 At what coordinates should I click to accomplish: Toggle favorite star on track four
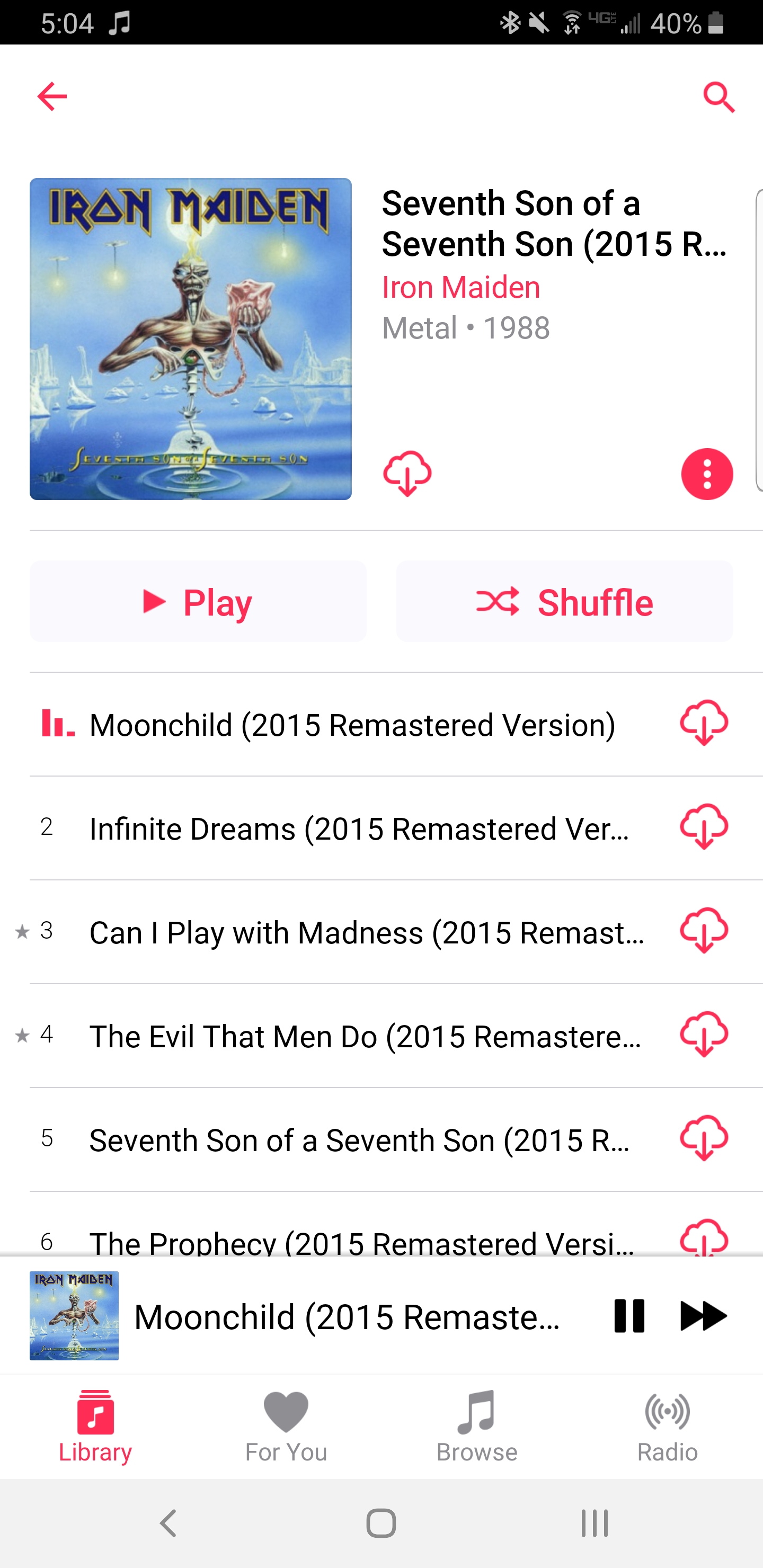[22, 1036]
